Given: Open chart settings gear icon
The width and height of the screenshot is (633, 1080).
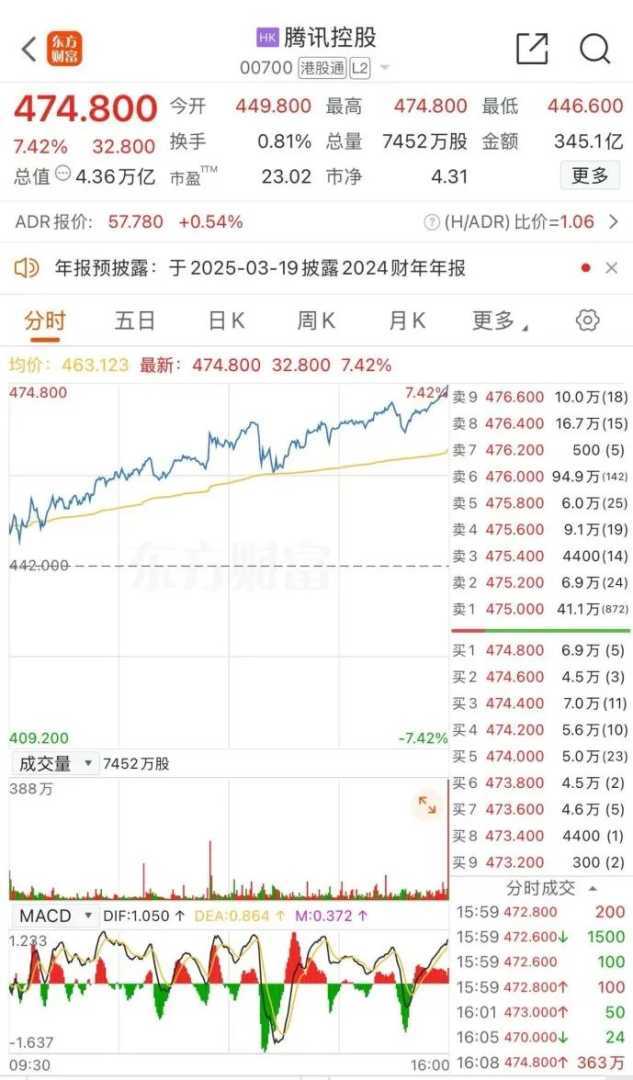Looking at the screenshot, I should click(x=587, y=320).
